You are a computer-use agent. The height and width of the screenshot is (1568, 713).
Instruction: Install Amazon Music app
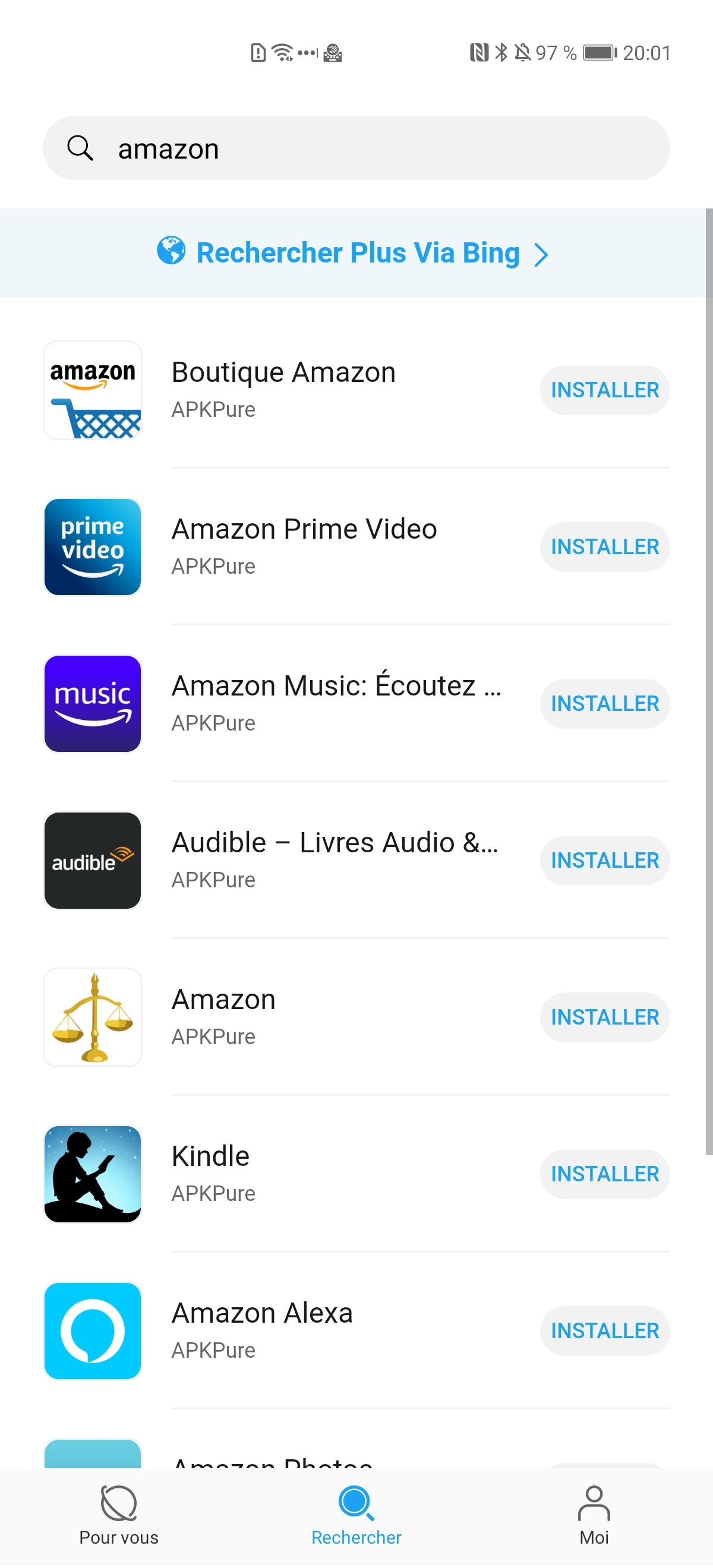[x=604, y=704]
